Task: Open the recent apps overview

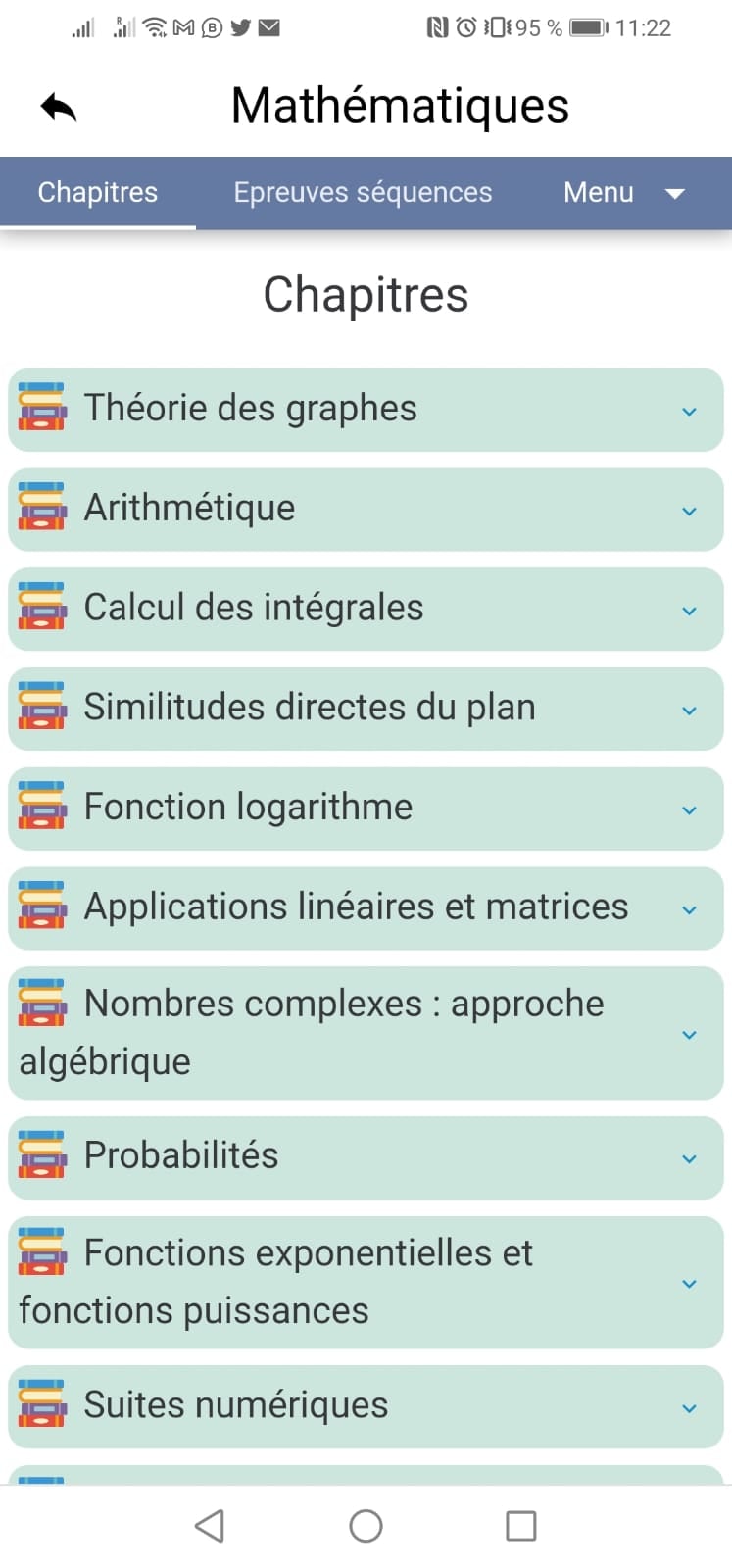Action: pos(520,1525)
